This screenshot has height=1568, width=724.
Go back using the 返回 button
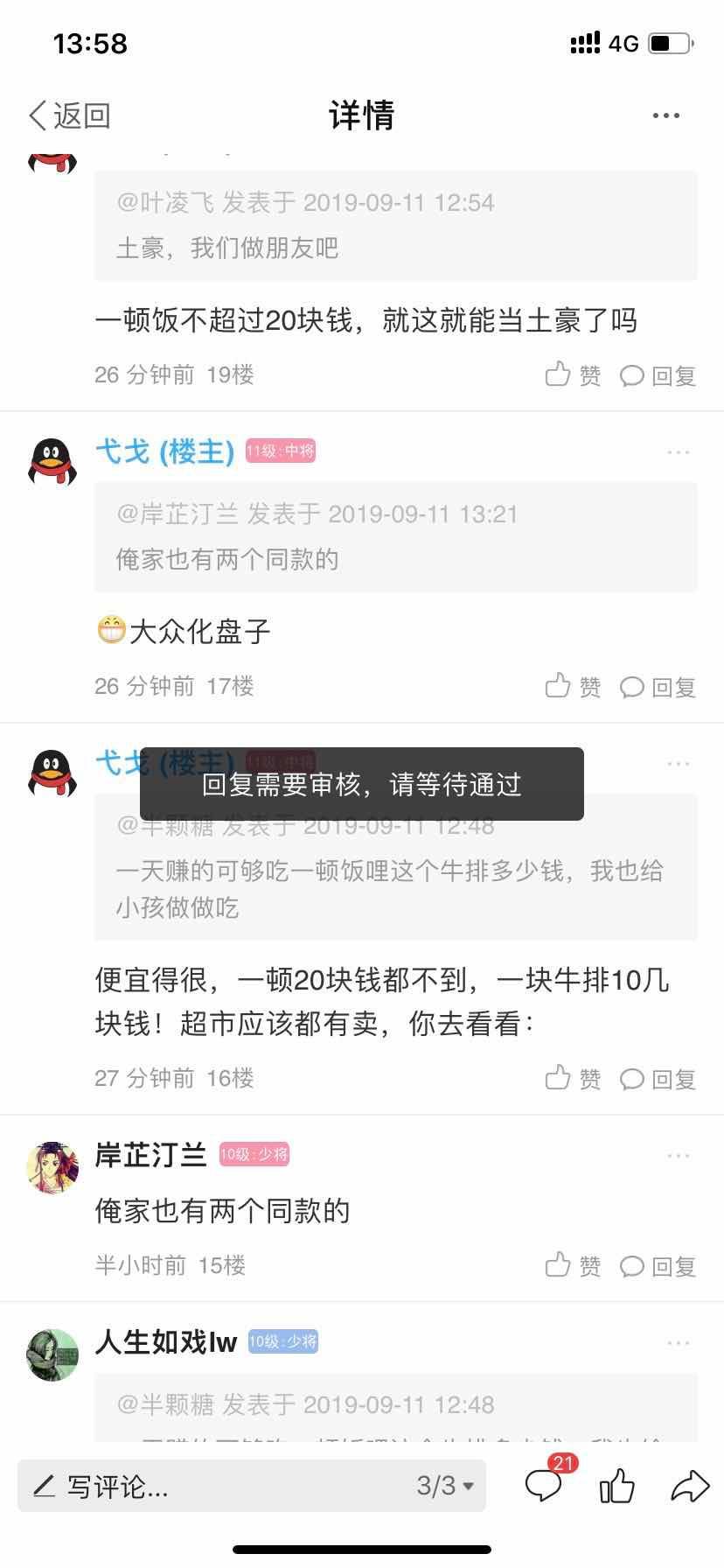pos(70,115)
